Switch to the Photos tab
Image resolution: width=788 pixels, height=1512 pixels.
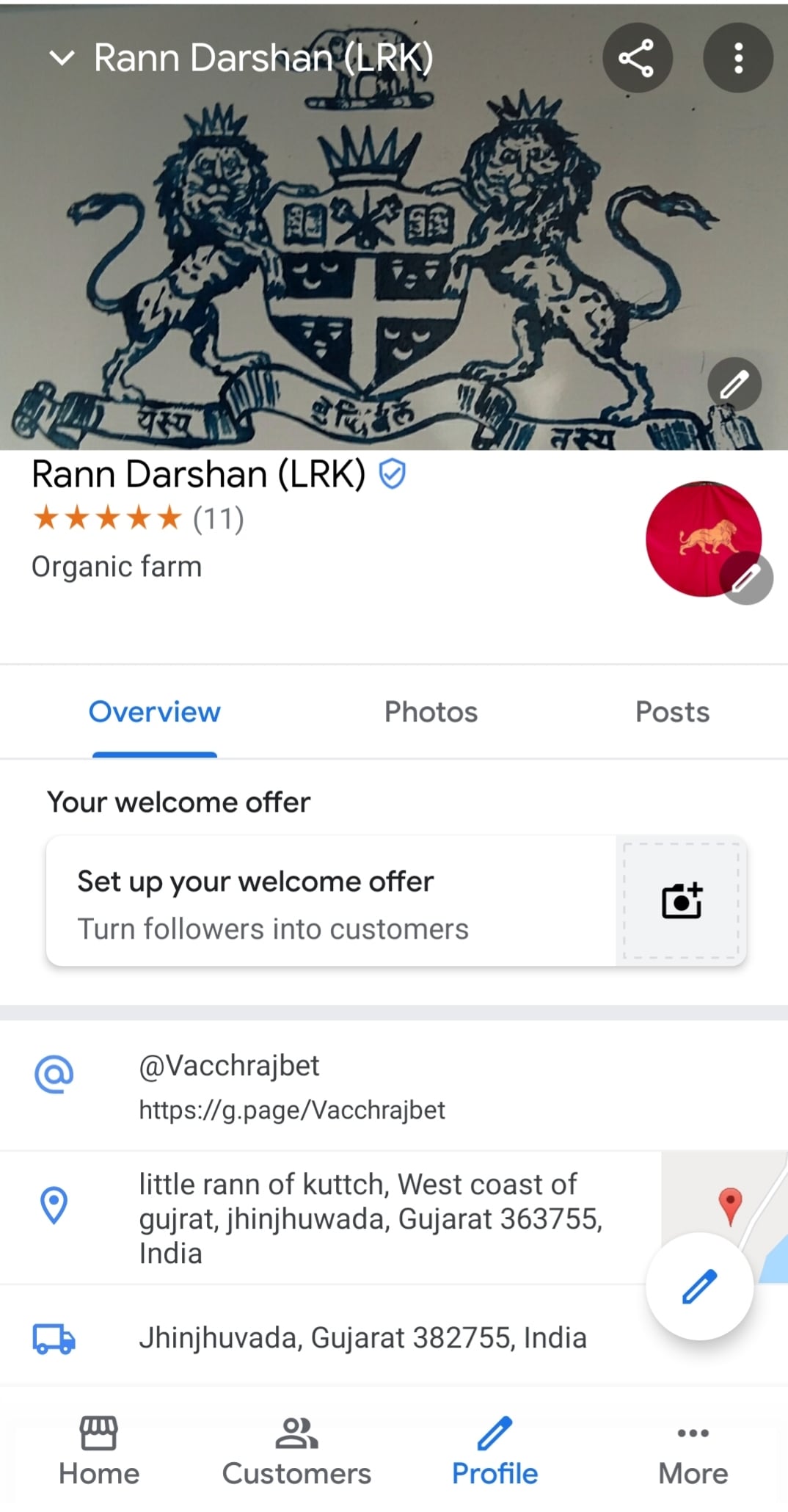pyautogui.click(x=431, y=712)
